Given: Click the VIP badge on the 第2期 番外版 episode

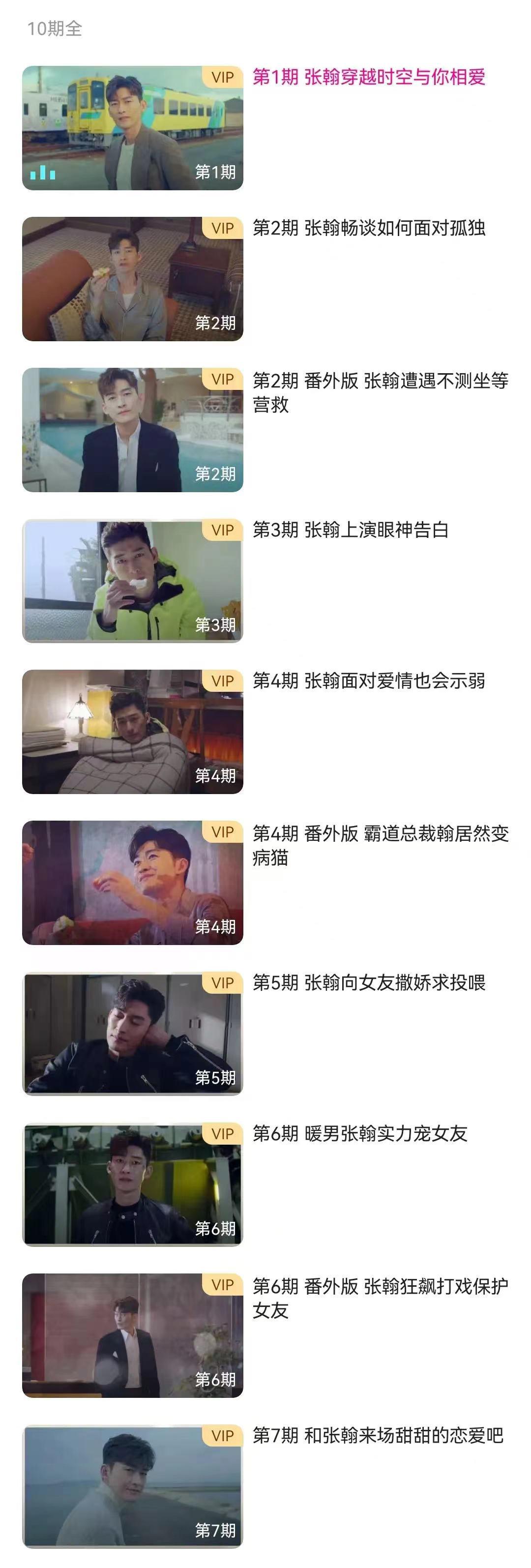Looking at the screenshot, I should coord(223,379).
